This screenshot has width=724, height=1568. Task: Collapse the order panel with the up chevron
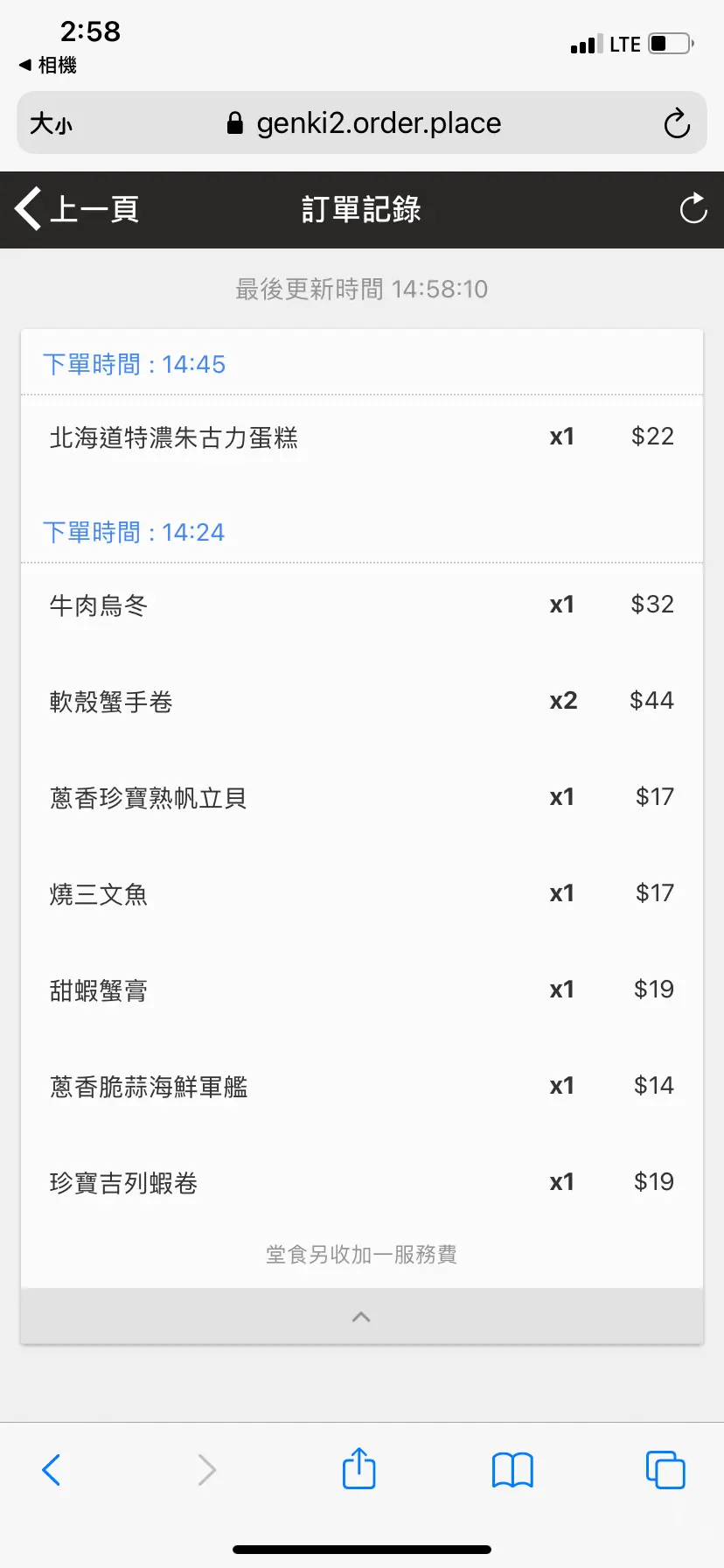tap(361, 1316)
